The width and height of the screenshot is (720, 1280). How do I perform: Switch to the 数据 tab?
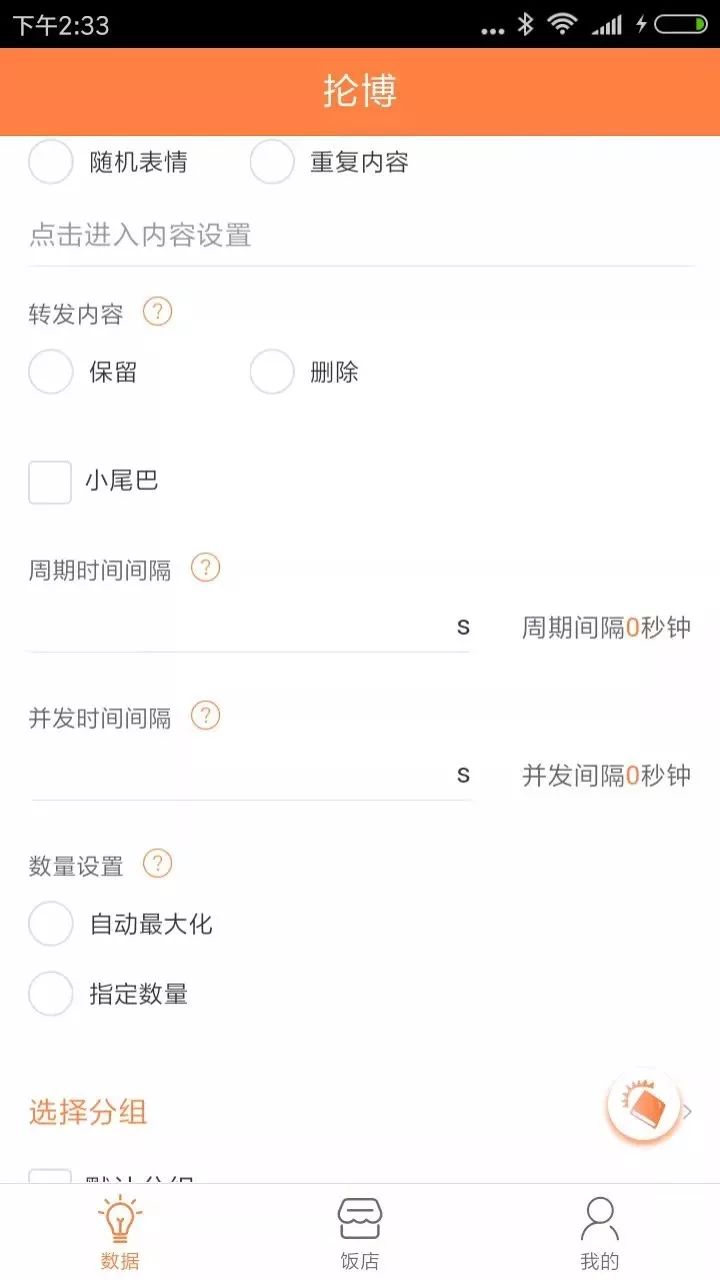[120, 1232]
